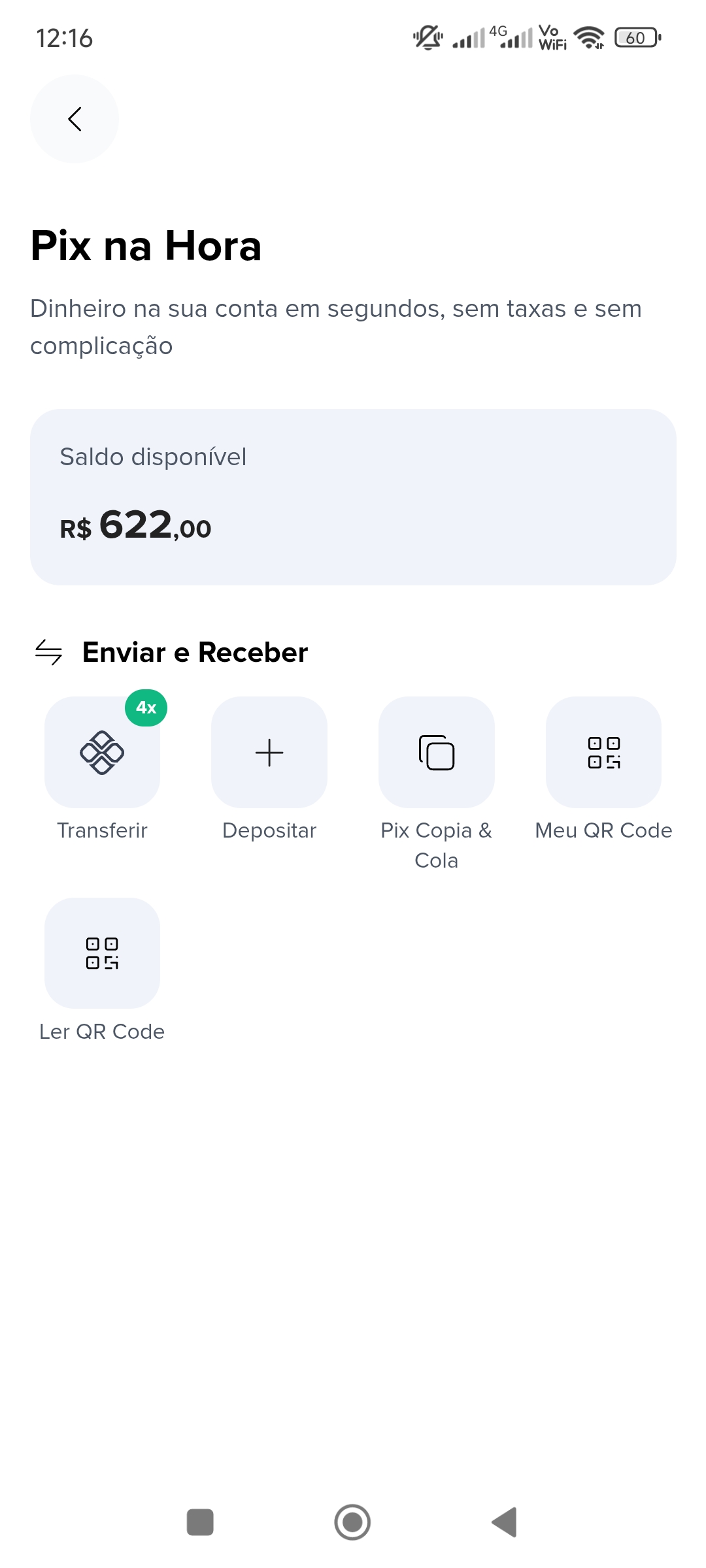The width and height of the screenshot is (706, 1568).
Task: Expand the Saldo disponível card
Action: click(x=353, y=495)
